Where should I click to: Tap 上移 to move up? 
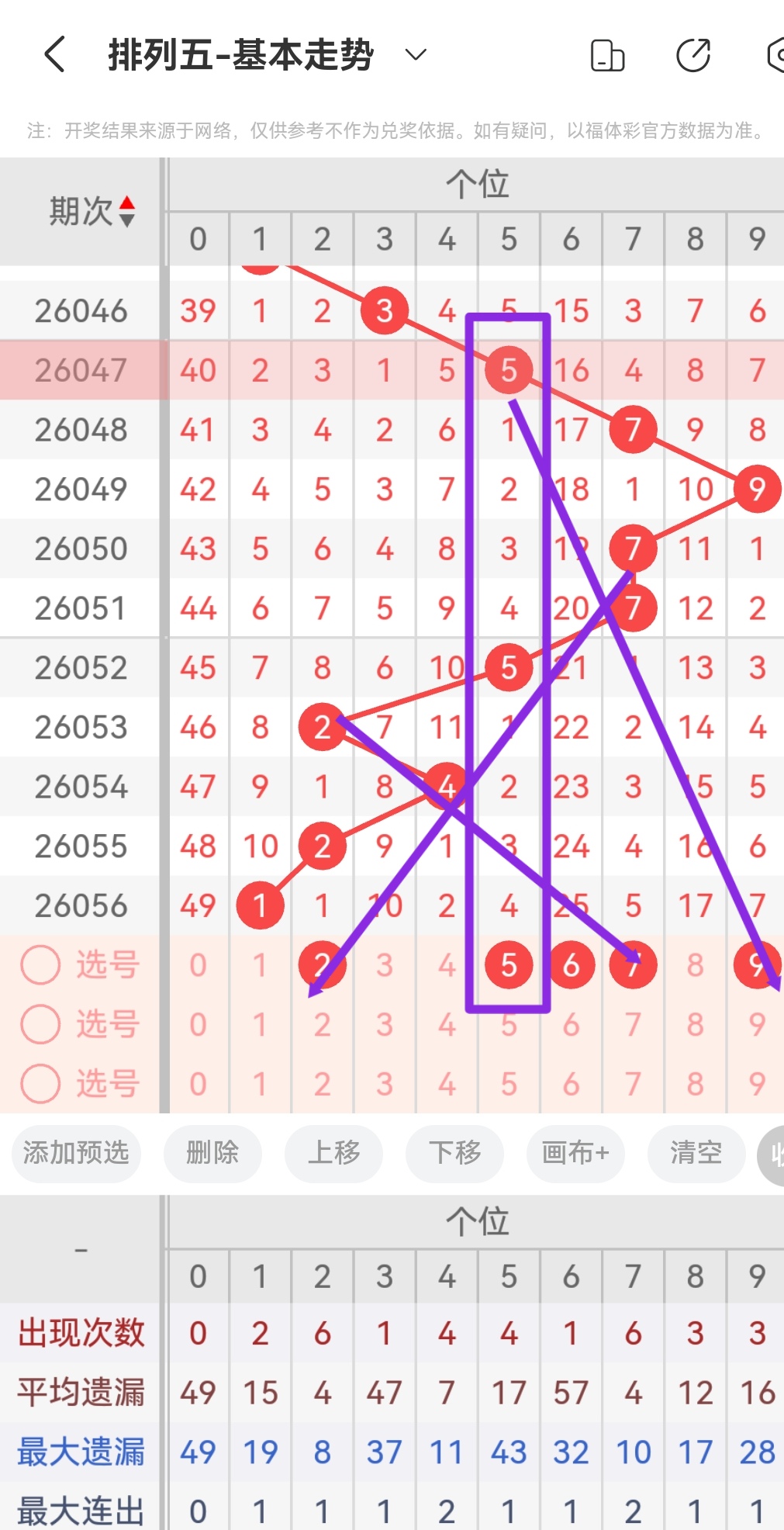pos(333,1153)
